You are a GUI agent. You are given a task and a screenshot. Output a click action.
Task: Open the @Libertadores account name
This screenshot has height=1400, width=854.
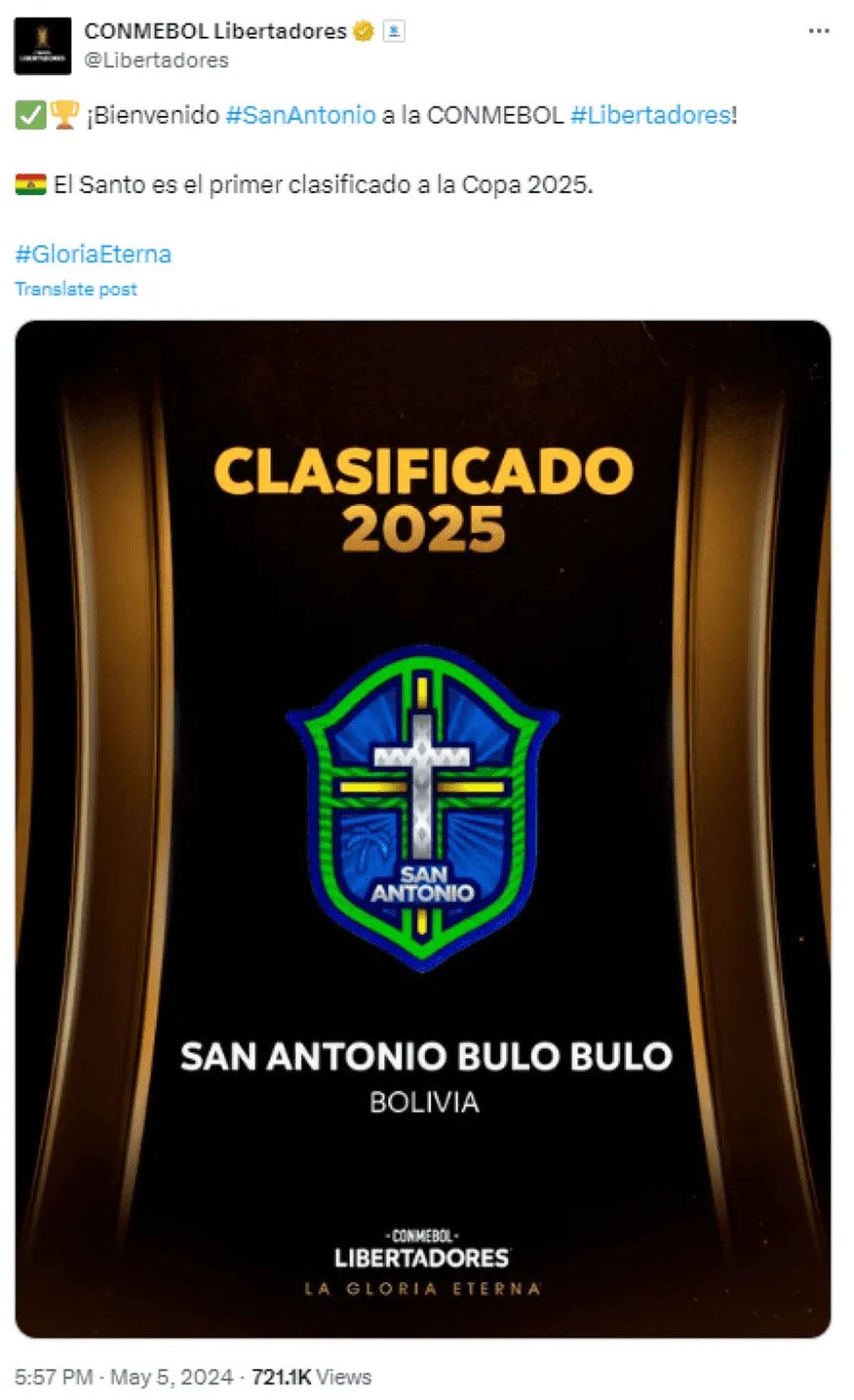click(157, 60)
